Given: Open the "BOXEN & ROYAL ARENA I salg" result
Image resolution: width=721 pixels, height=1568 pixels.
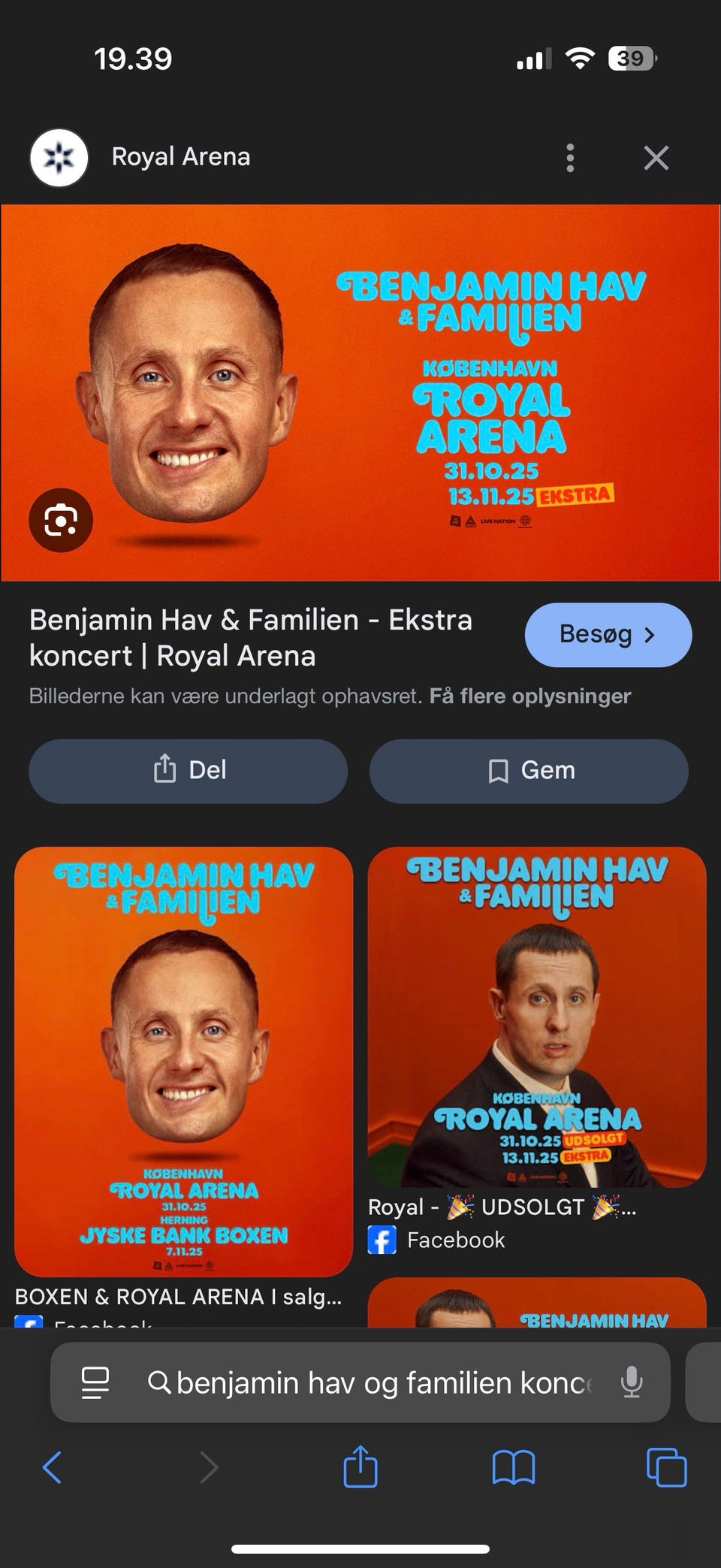Looking at the screenshot, I should tap(179, 1296).
